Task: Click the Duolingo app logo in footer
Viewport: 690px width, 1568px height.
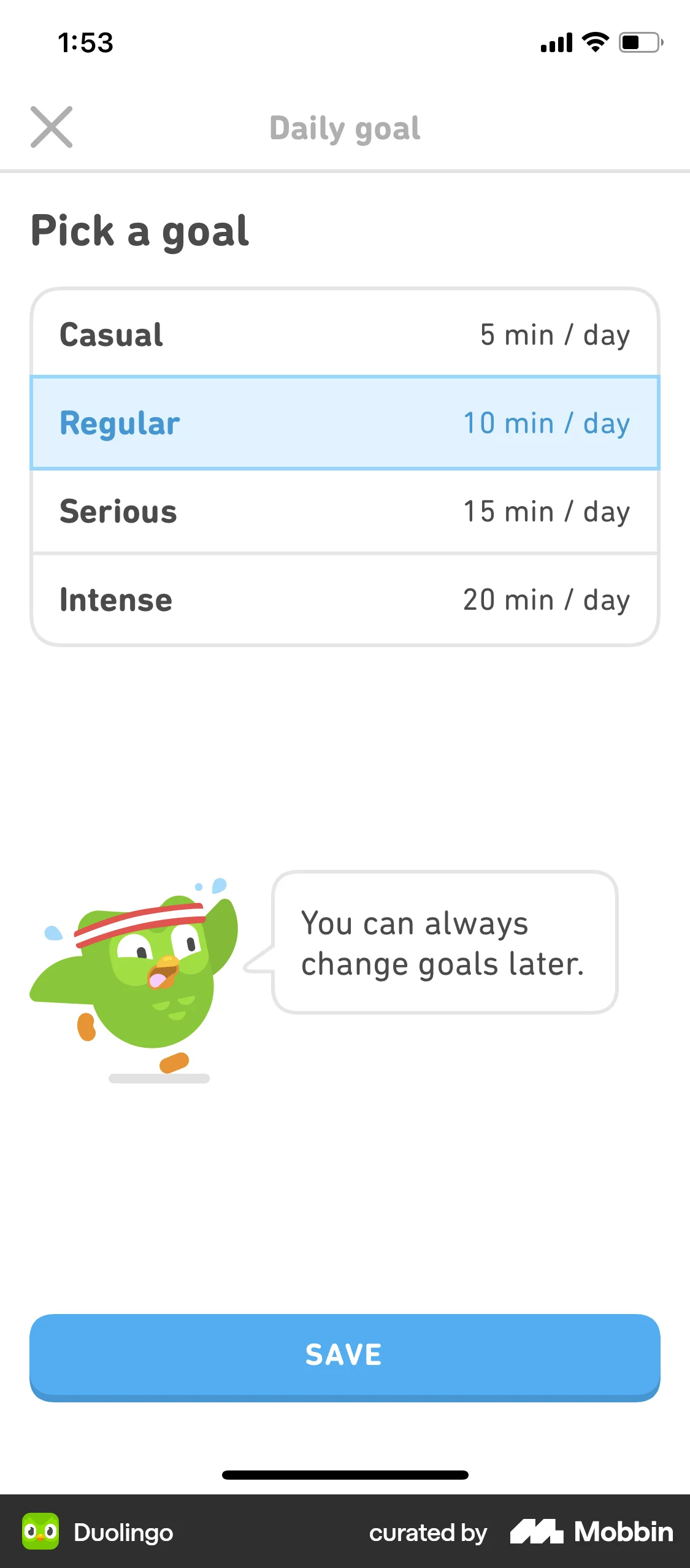Action: pyautogui.click(x=42, y=1532)
